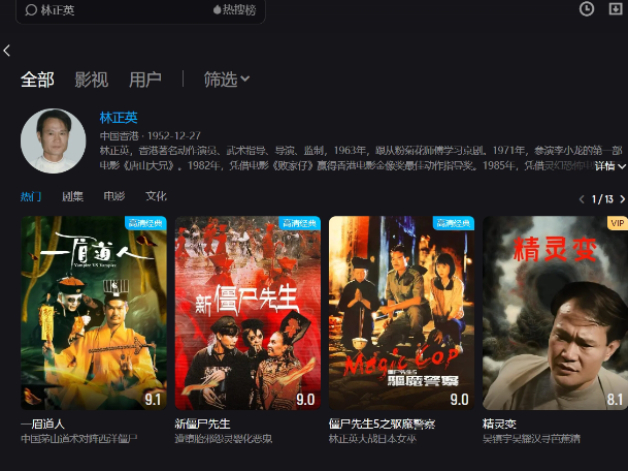Open the 热搜榜 hot search list

235,10
